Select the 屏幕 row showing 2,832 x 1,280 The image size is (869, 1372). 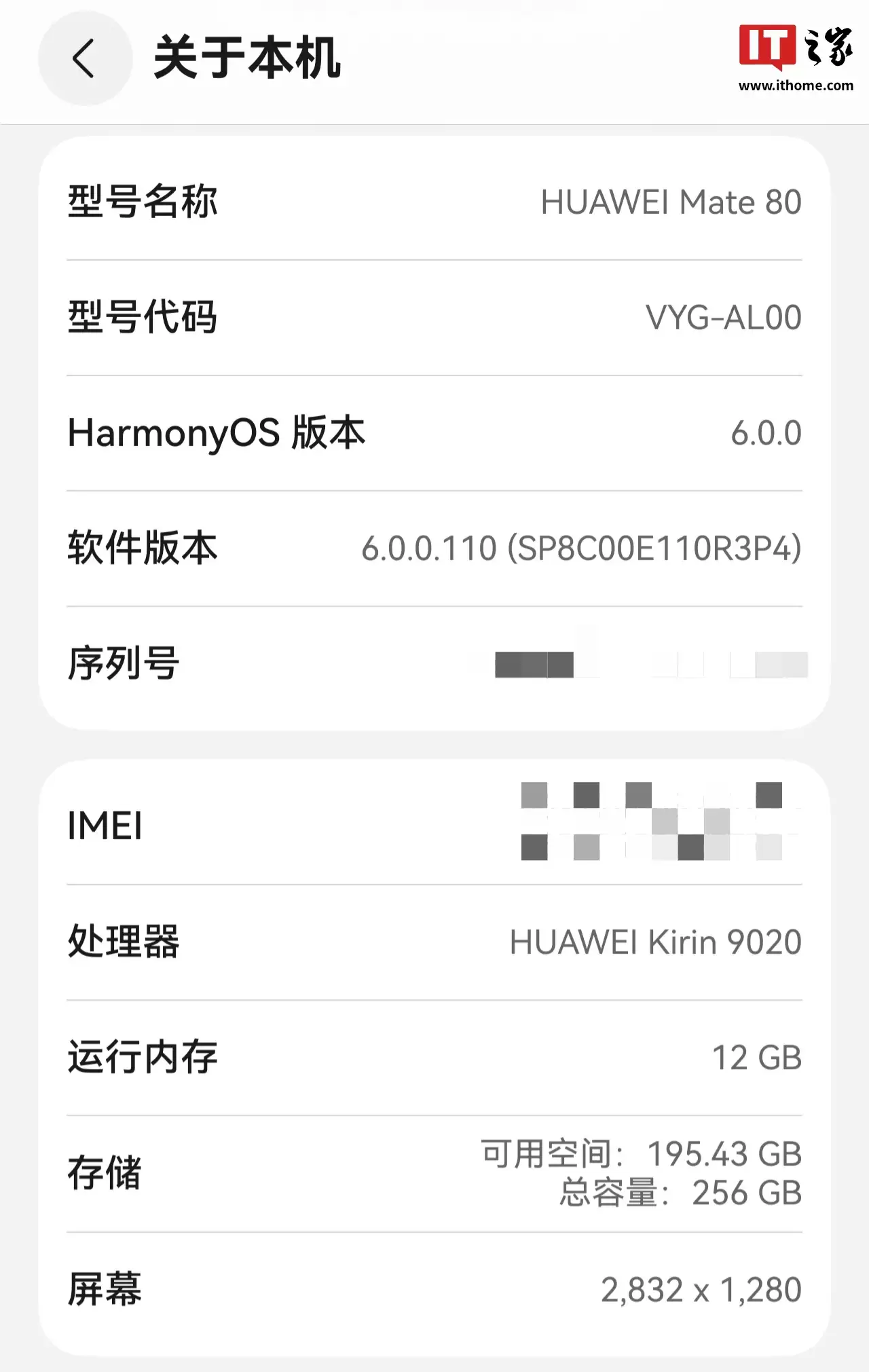[434, 1290]
